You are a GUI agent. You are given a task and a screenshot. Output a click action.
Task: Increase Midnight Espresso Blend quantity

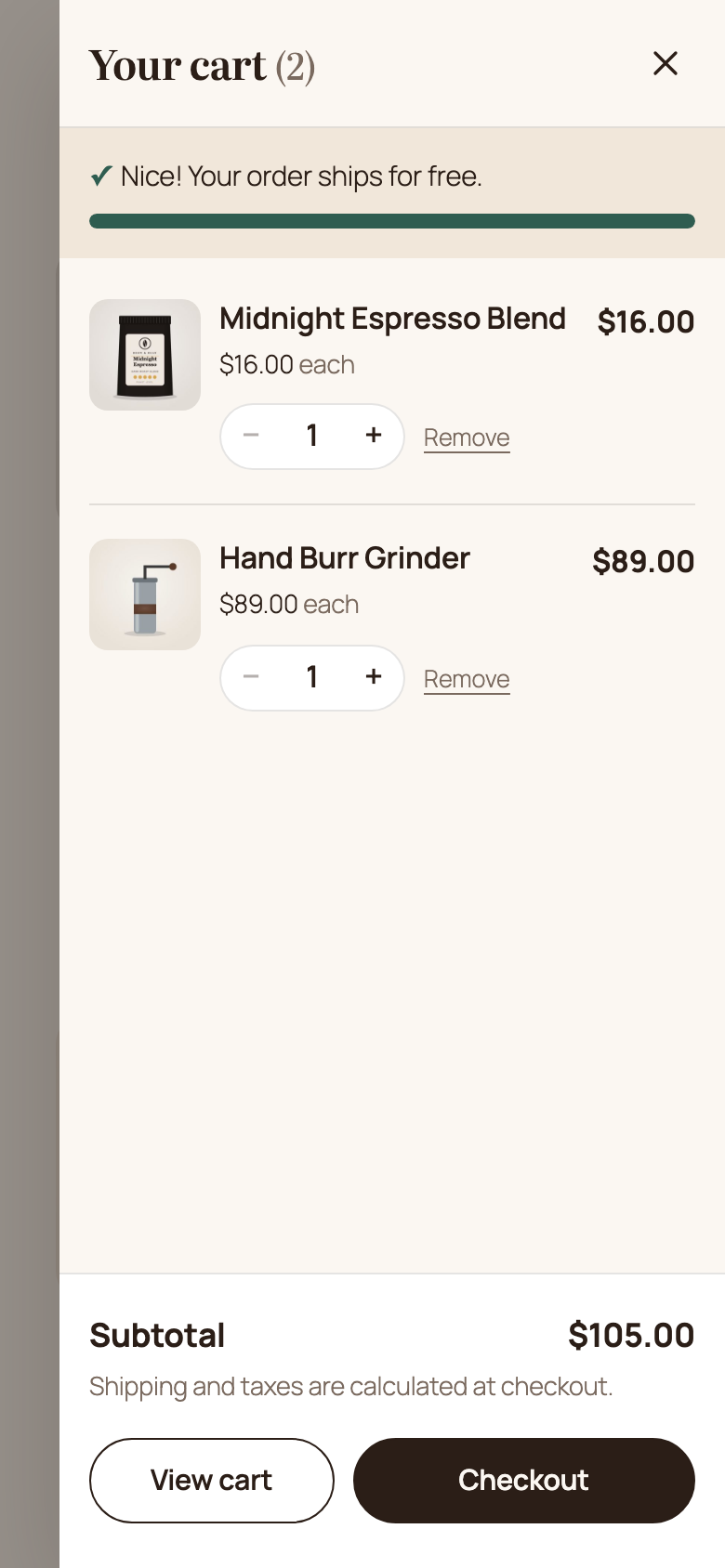pos(374,436)
